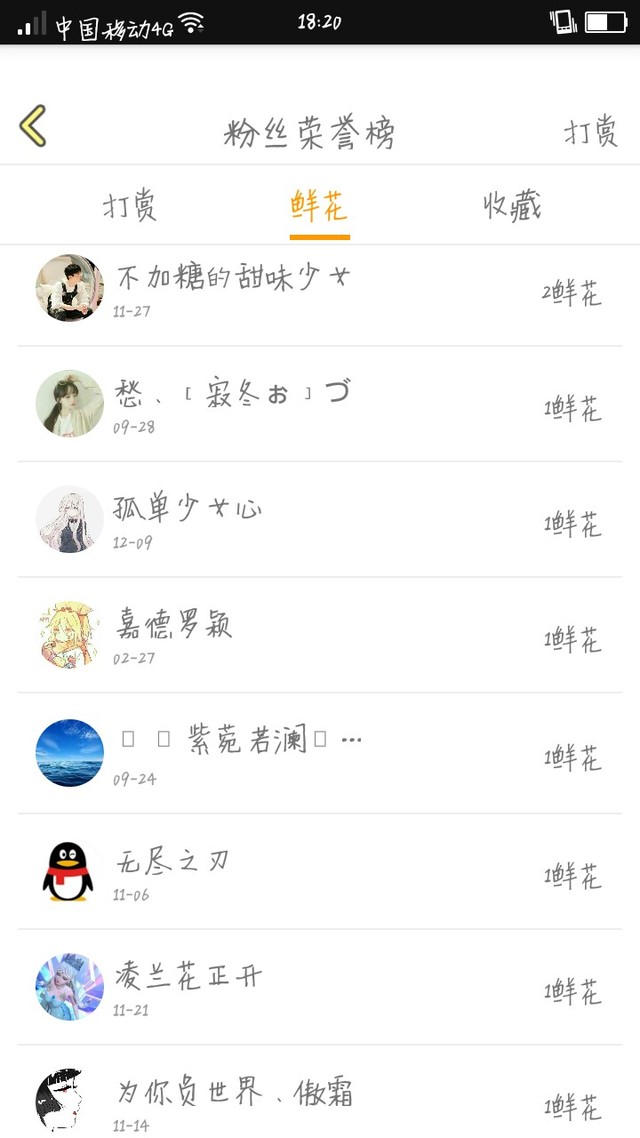Go back using the yellow arrow
The image size is (640, 1138).
coord(33,128)
